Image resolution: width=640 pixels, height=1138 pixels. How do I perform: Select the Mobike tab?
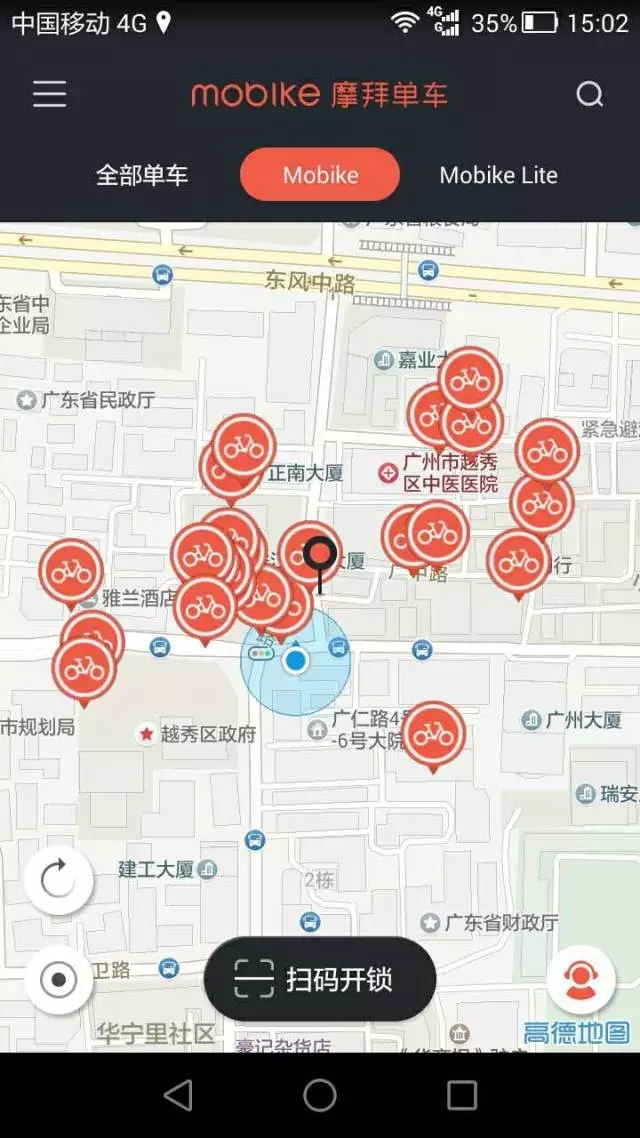(320, 175)
